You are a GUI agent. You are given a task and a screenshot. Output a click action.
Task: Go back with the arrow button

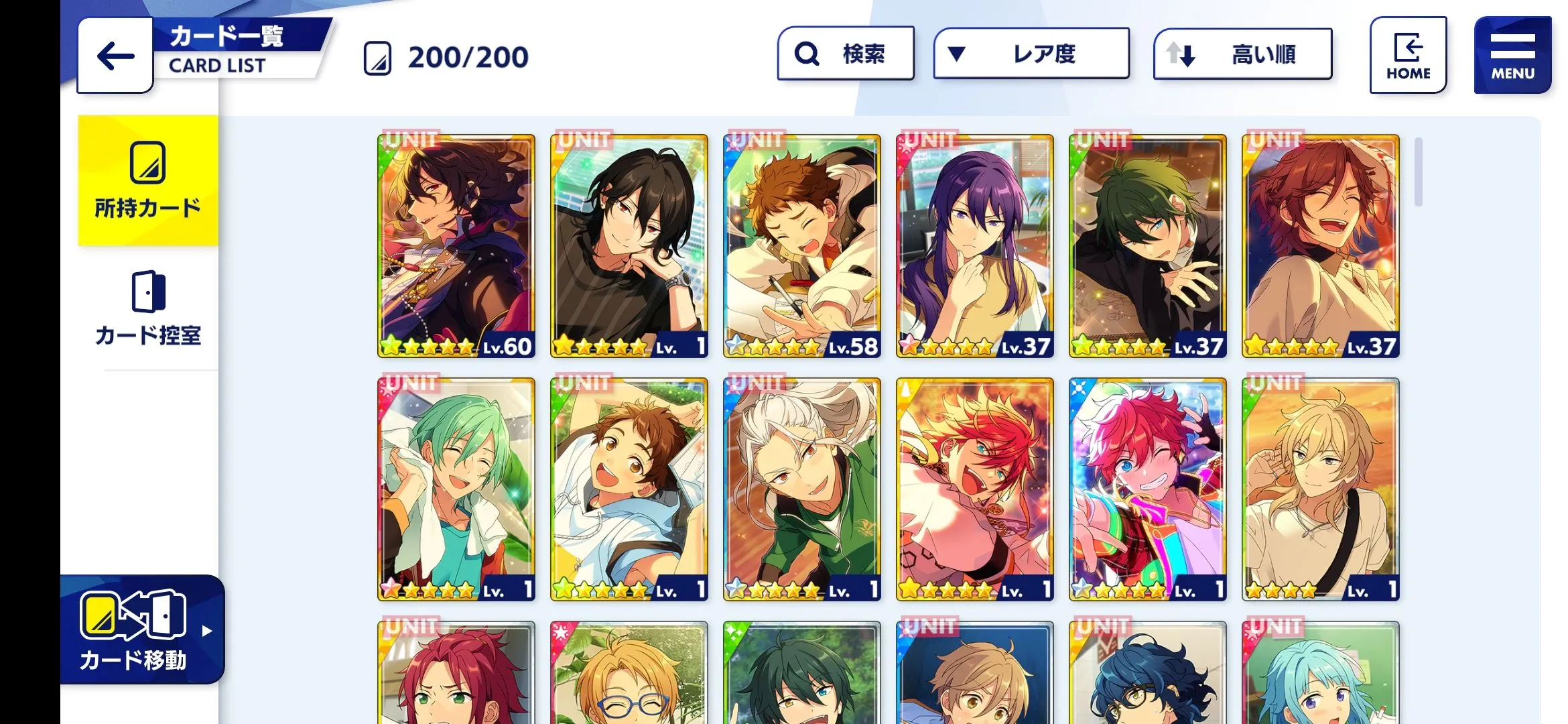115,56
